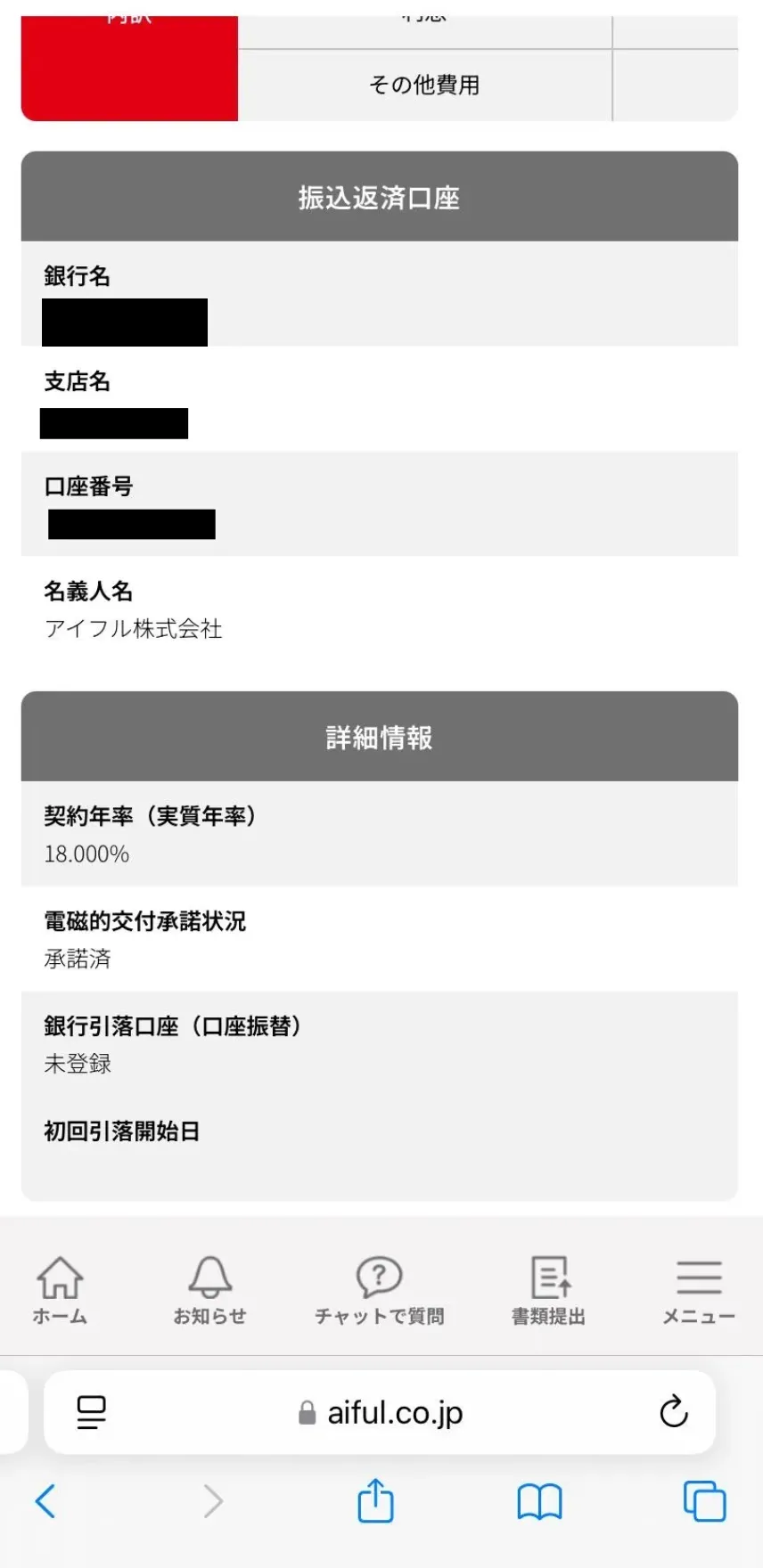Open page settings icon in address bar

[91, 1412]
